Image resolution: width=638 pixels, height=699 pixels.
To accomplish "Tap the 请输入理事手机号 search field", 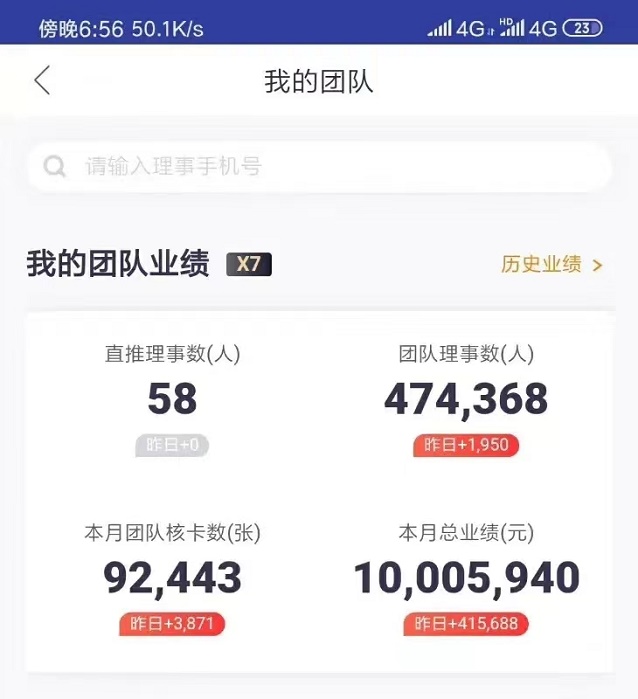I will 318,166.
